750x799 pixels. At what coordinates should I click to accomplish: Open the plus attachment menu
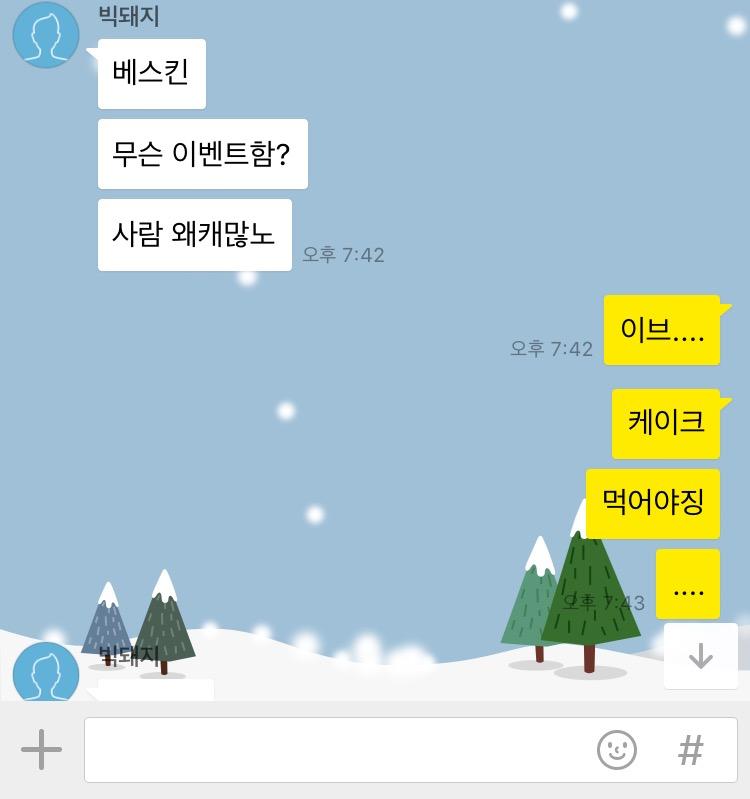(41, 749)
